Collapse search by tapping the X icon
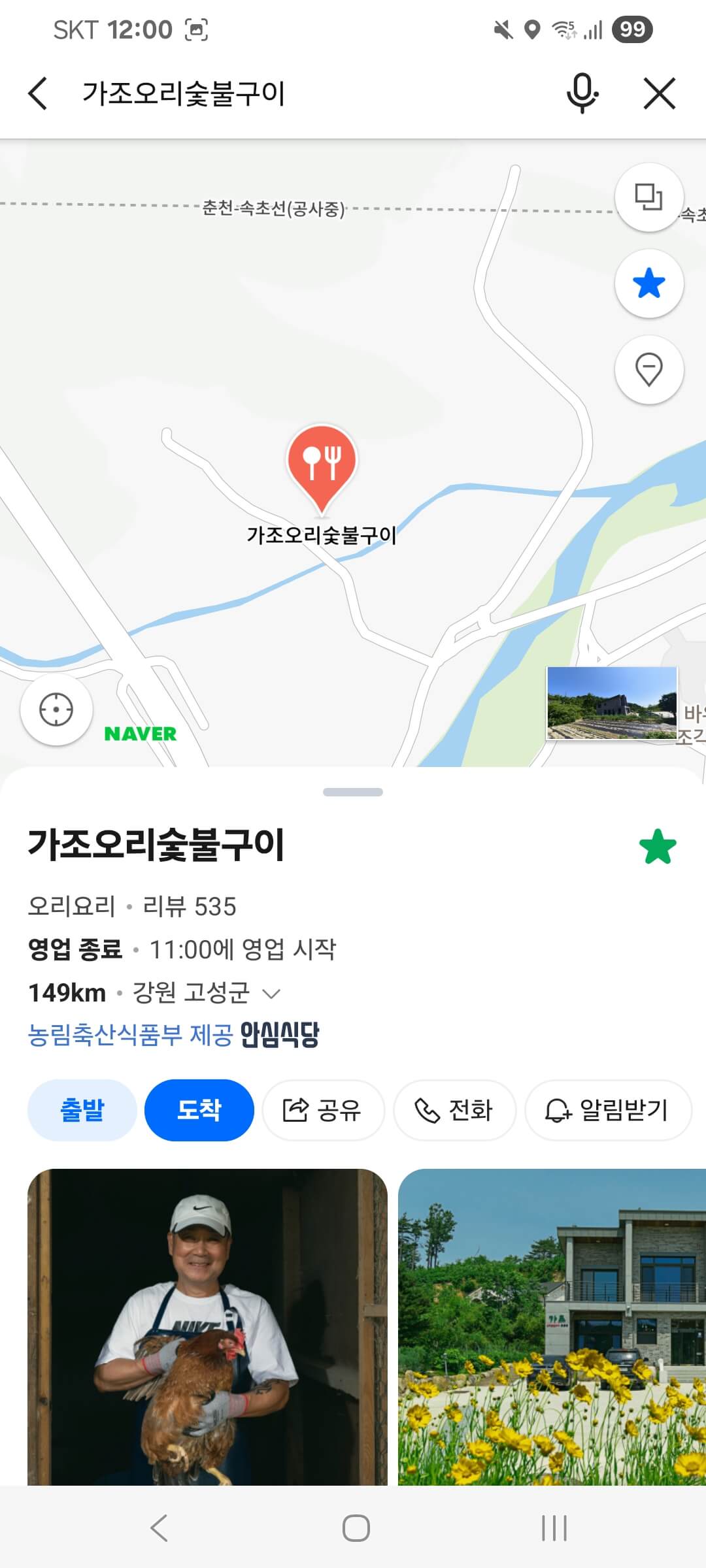Image resolution: width=706 pixels, height=1568 pixels. click(660, 93)
